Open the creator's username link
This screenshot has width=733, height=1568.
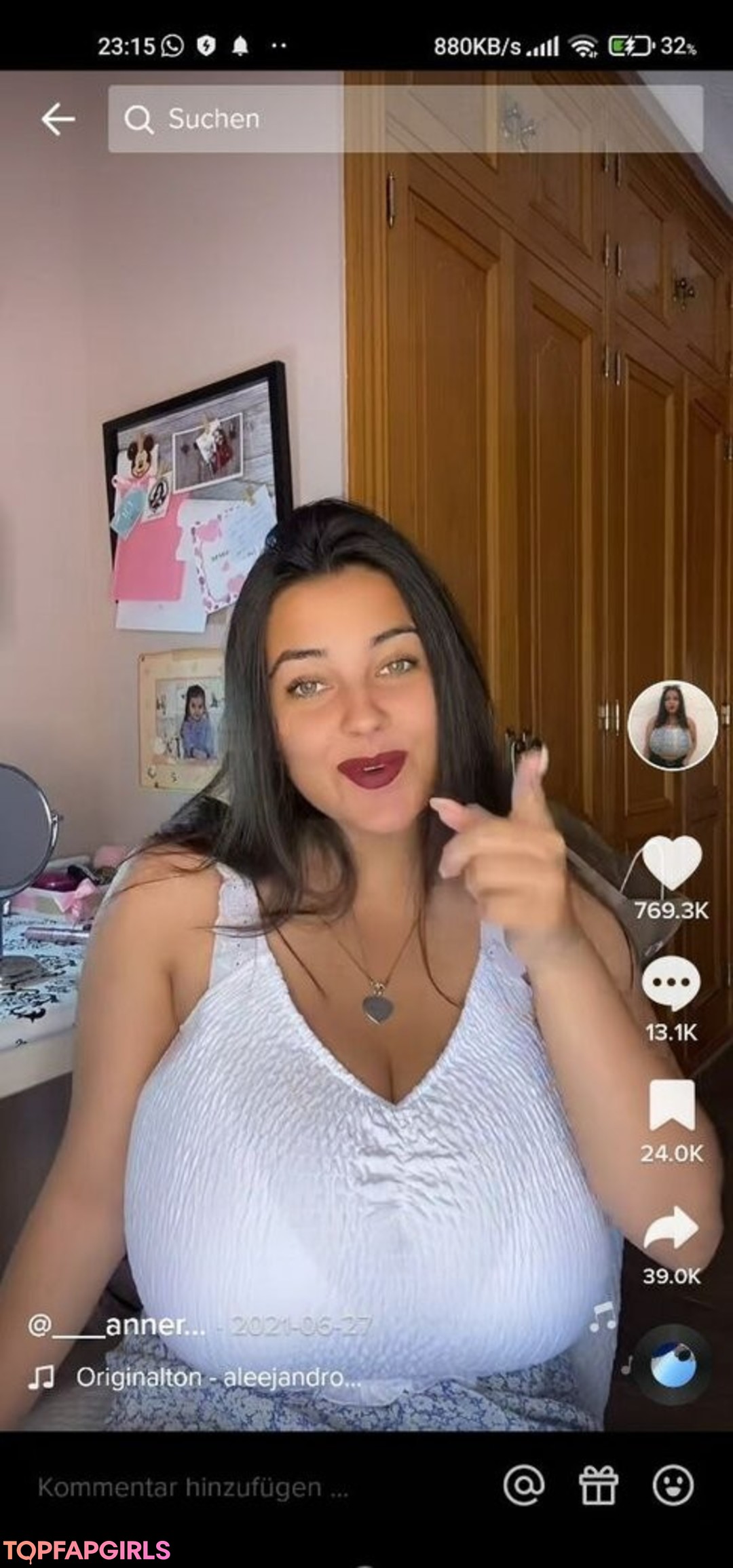pyautogui.click(x=116, y=1324)
